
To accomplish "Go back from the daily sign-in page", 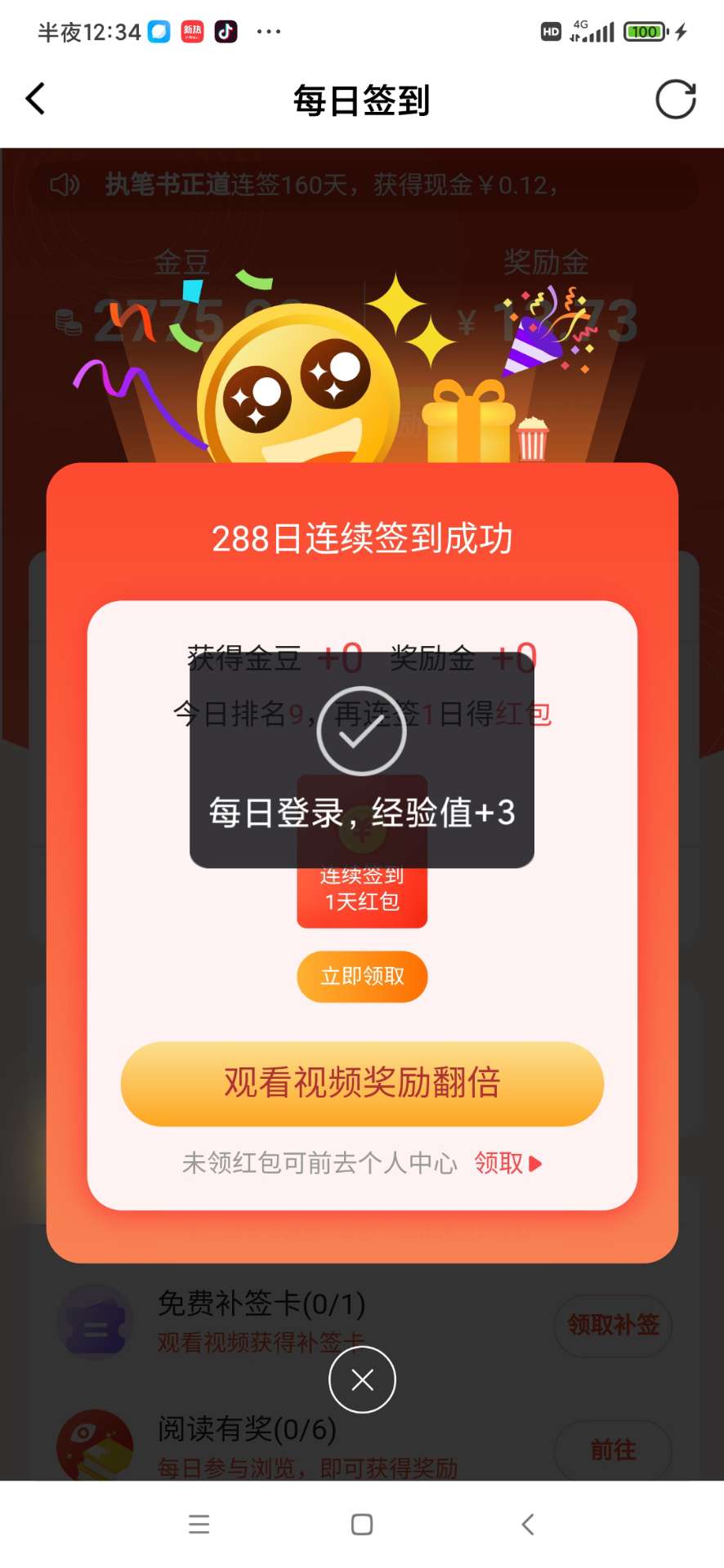I will pyautogui.click(x=35, y=100).
